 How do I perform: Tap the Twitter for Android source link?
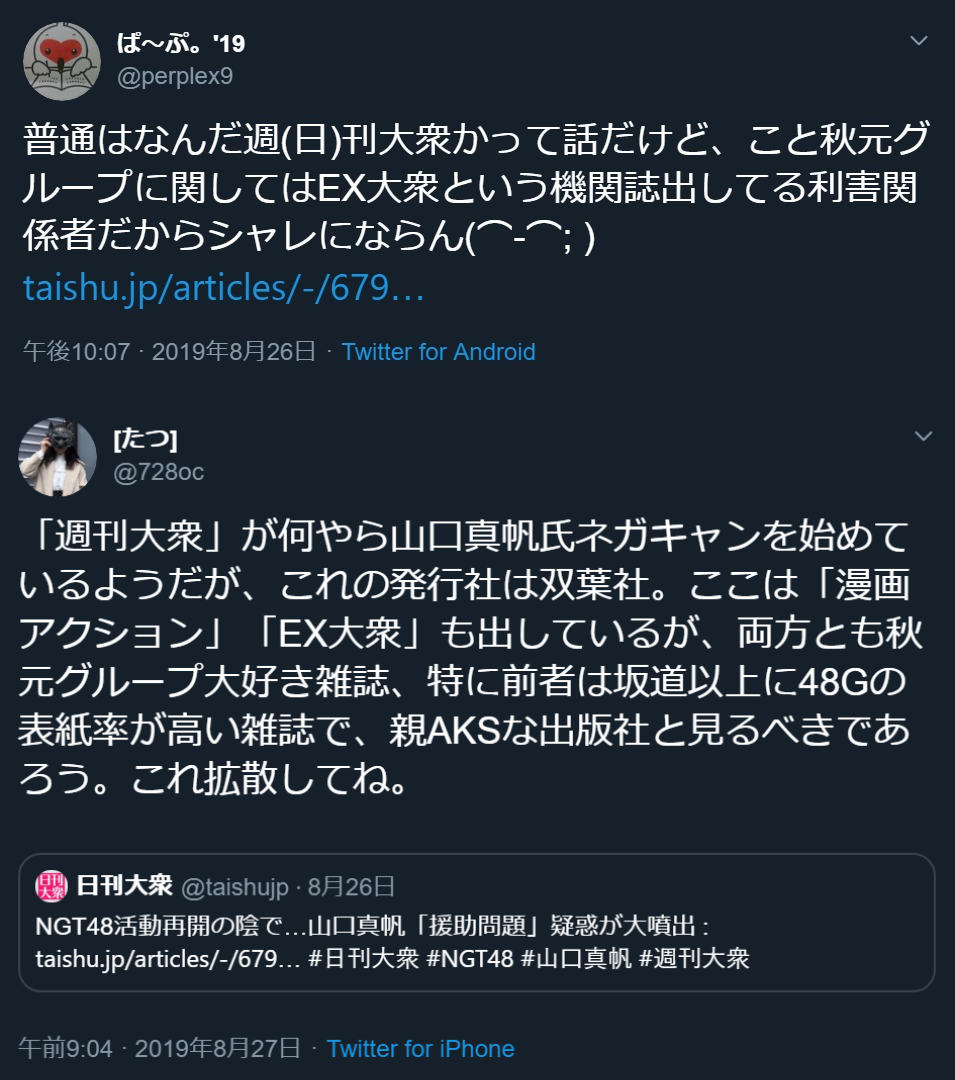[438, 352]
